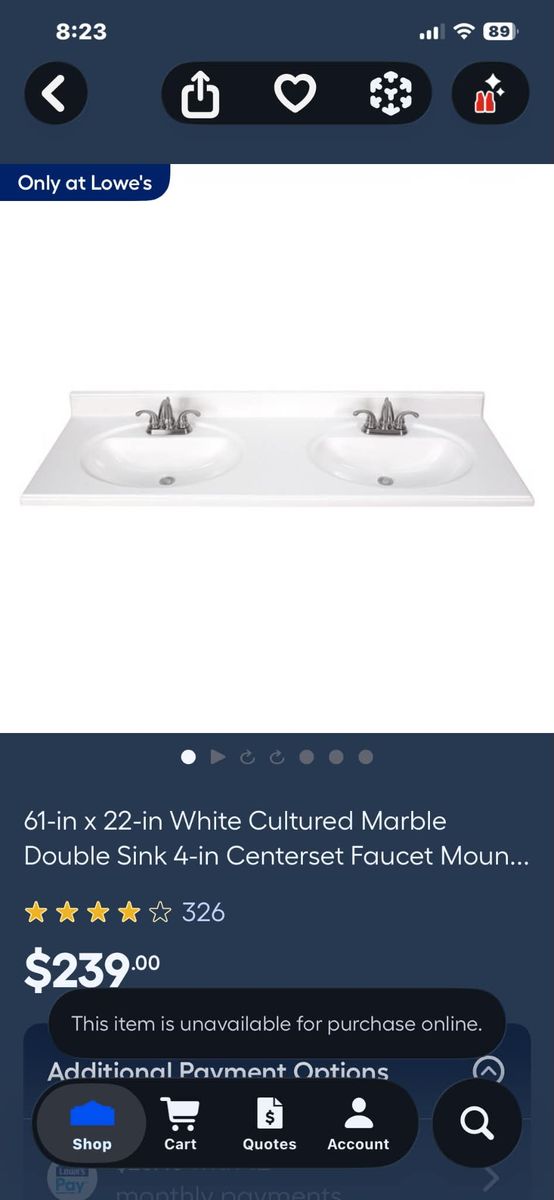Open the 3D view cube icon
554x1200 pixels.
(x=390, y=94)
